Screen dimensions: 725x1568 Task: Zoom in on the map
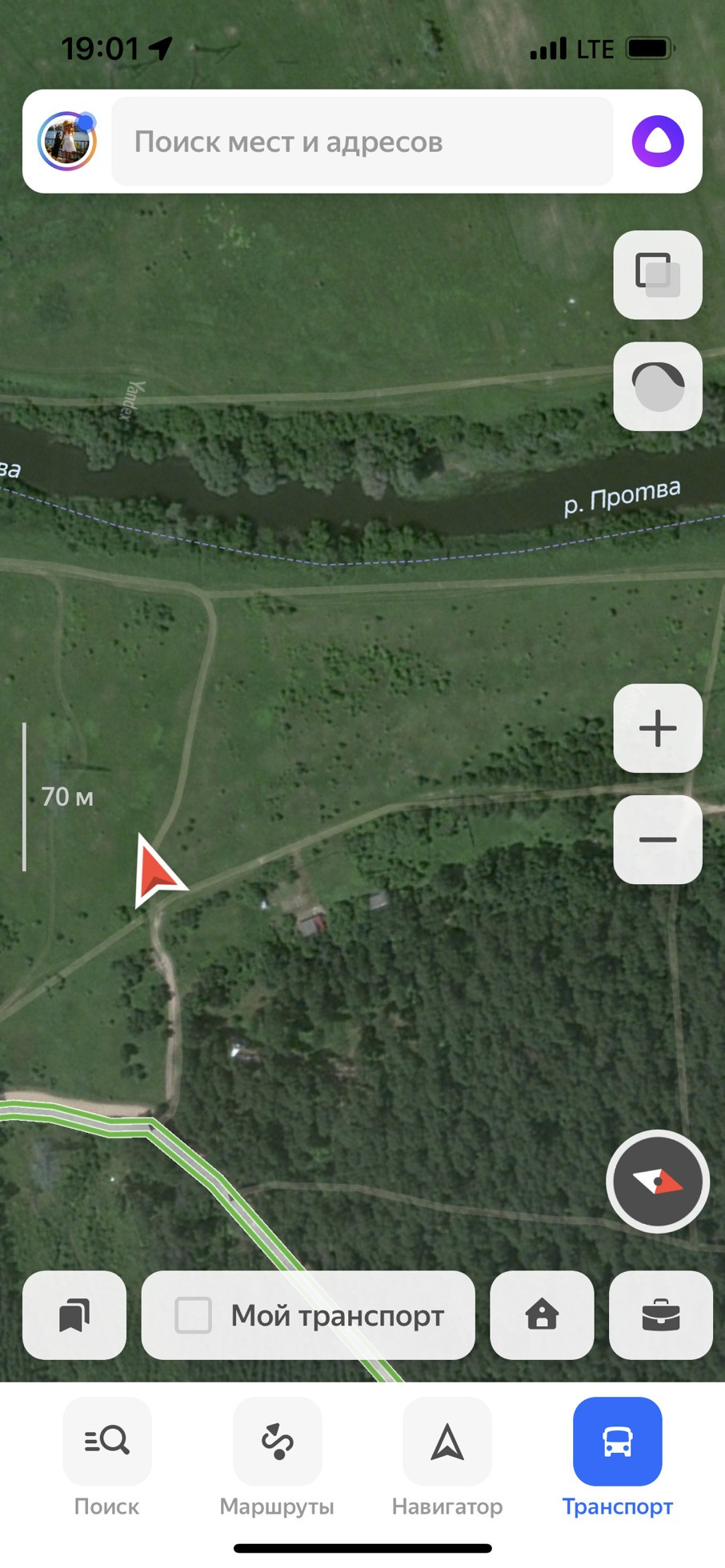[x=658, y=728]
